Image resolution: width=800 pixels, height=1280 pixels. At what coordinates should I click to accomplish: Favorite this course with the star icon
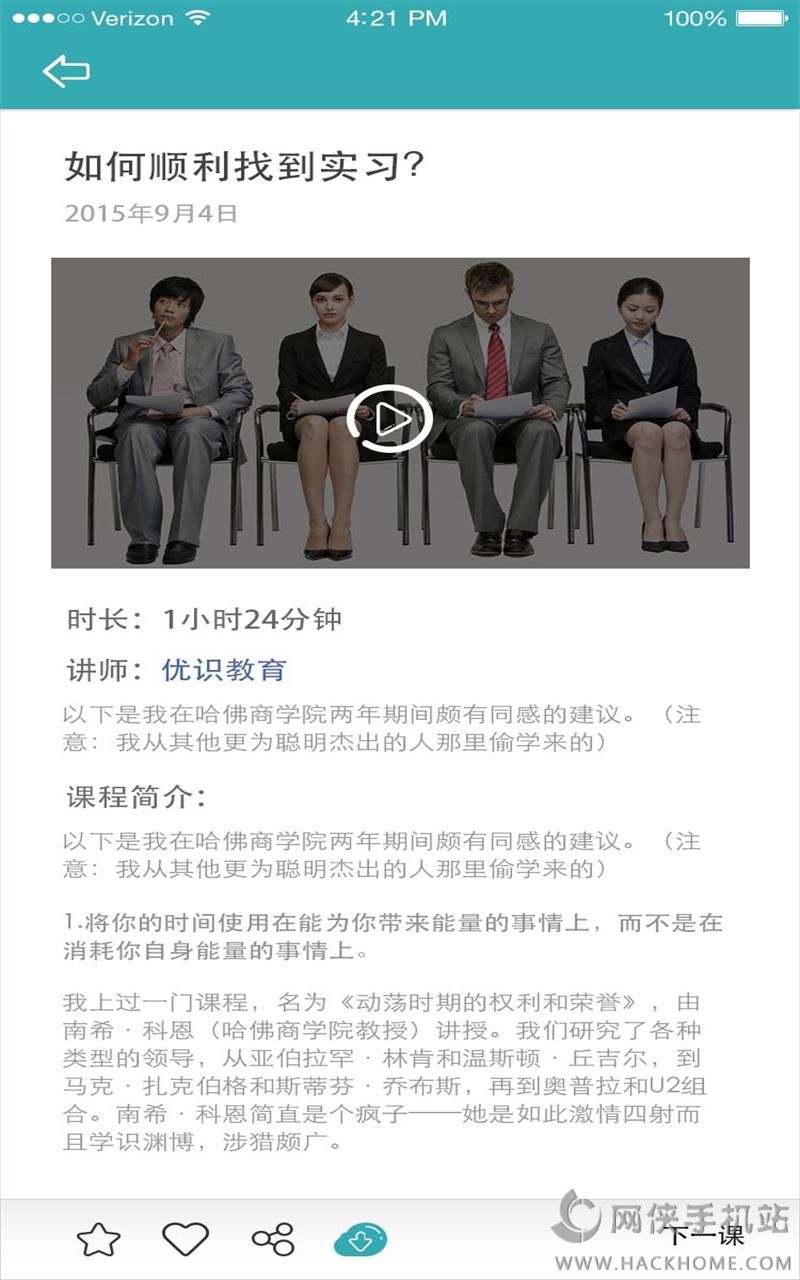point(99,1240)
